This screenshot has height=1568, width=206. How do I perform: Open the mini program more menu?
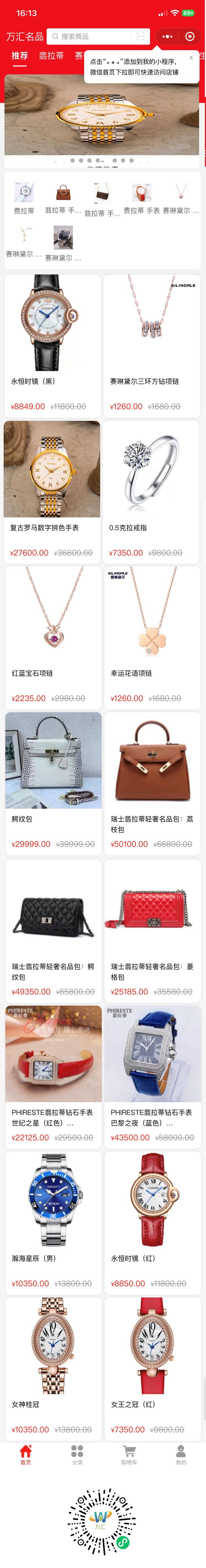pos(167,37)
